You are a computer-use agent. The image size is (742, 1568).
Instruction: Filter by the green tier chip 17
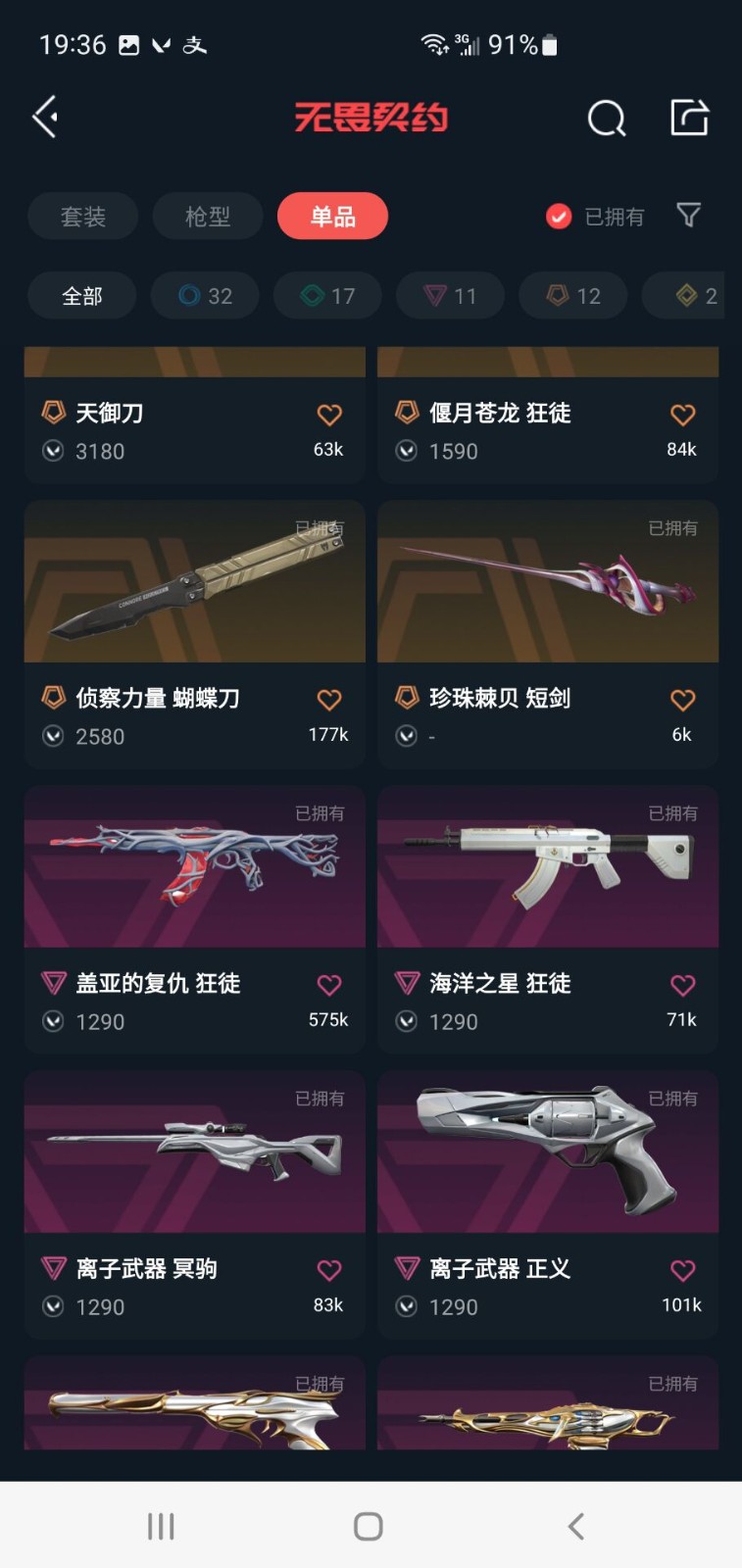[x=328, y=296]
